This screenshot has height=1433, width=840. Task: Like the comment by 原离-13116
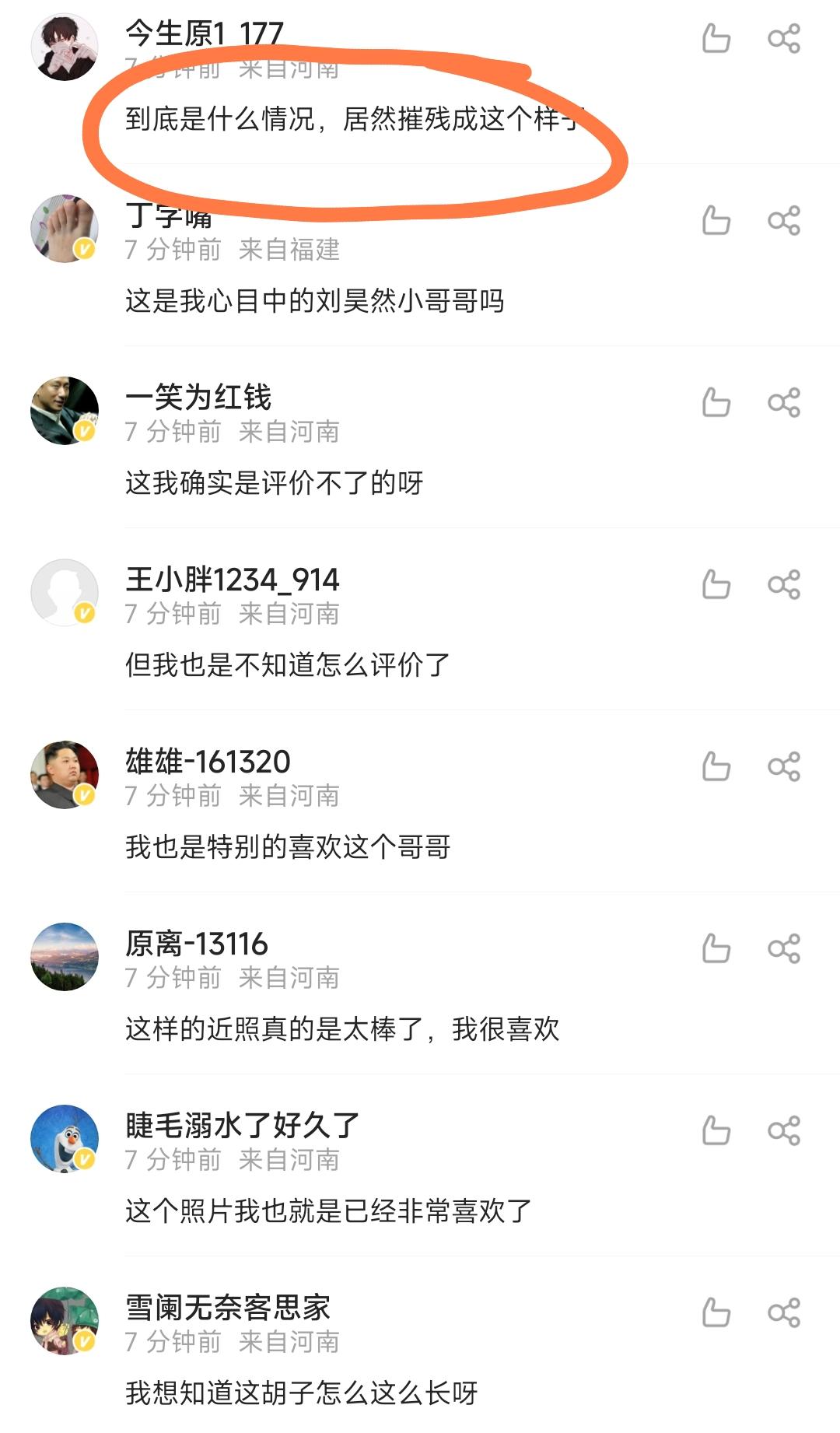[716, 948]
